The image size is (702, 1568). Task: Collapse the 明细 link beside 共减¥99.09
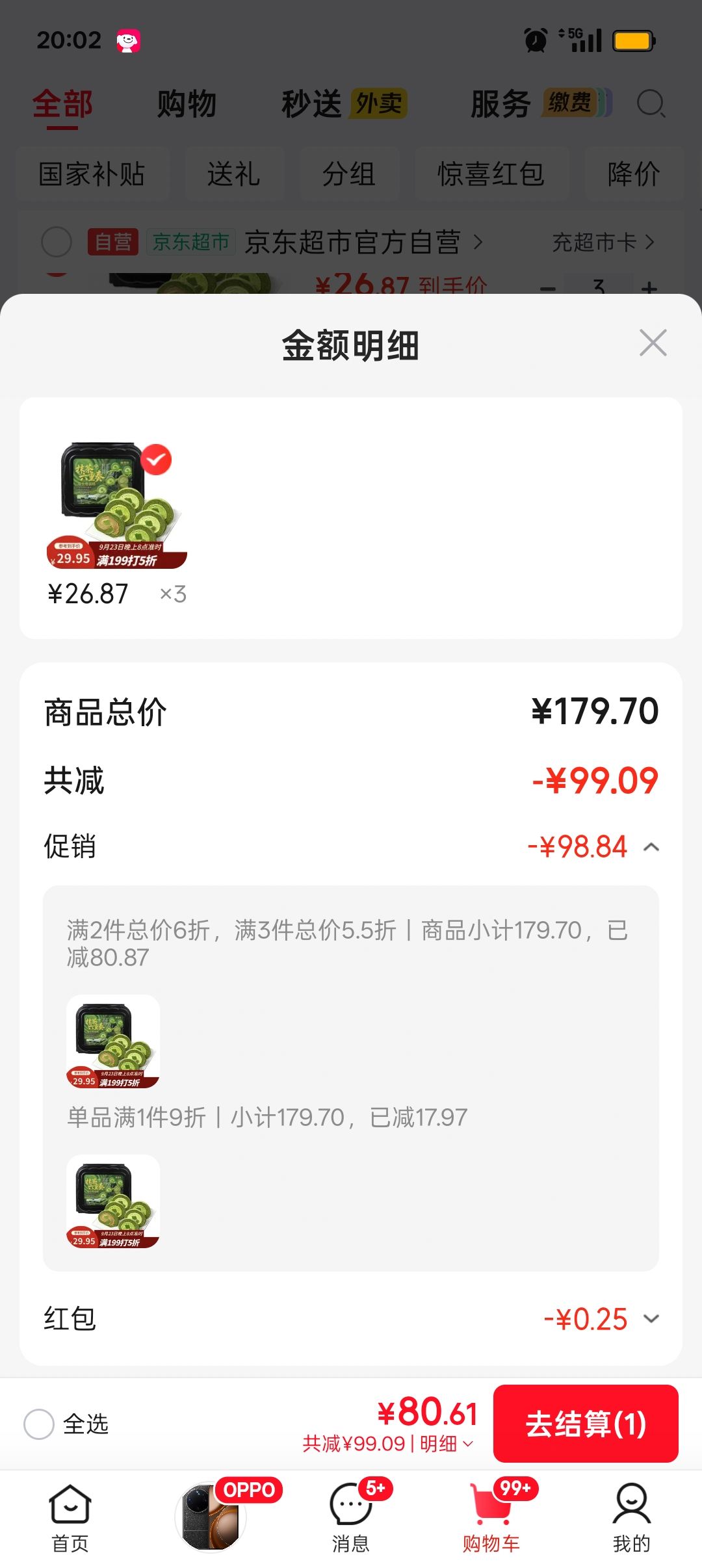(447, 1444)
